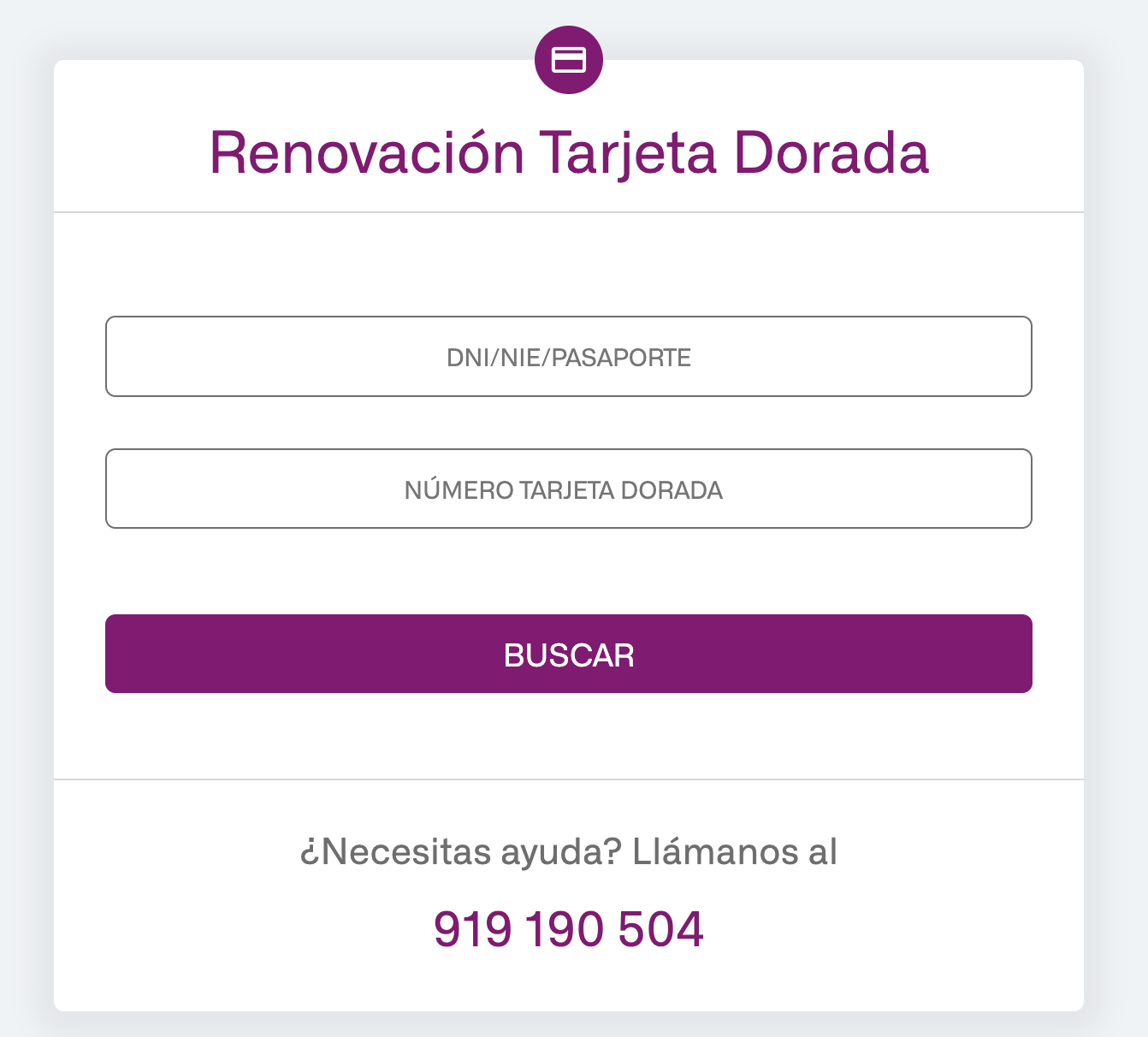Focus the Número Tarjeta Dorada field

(568, 489)
